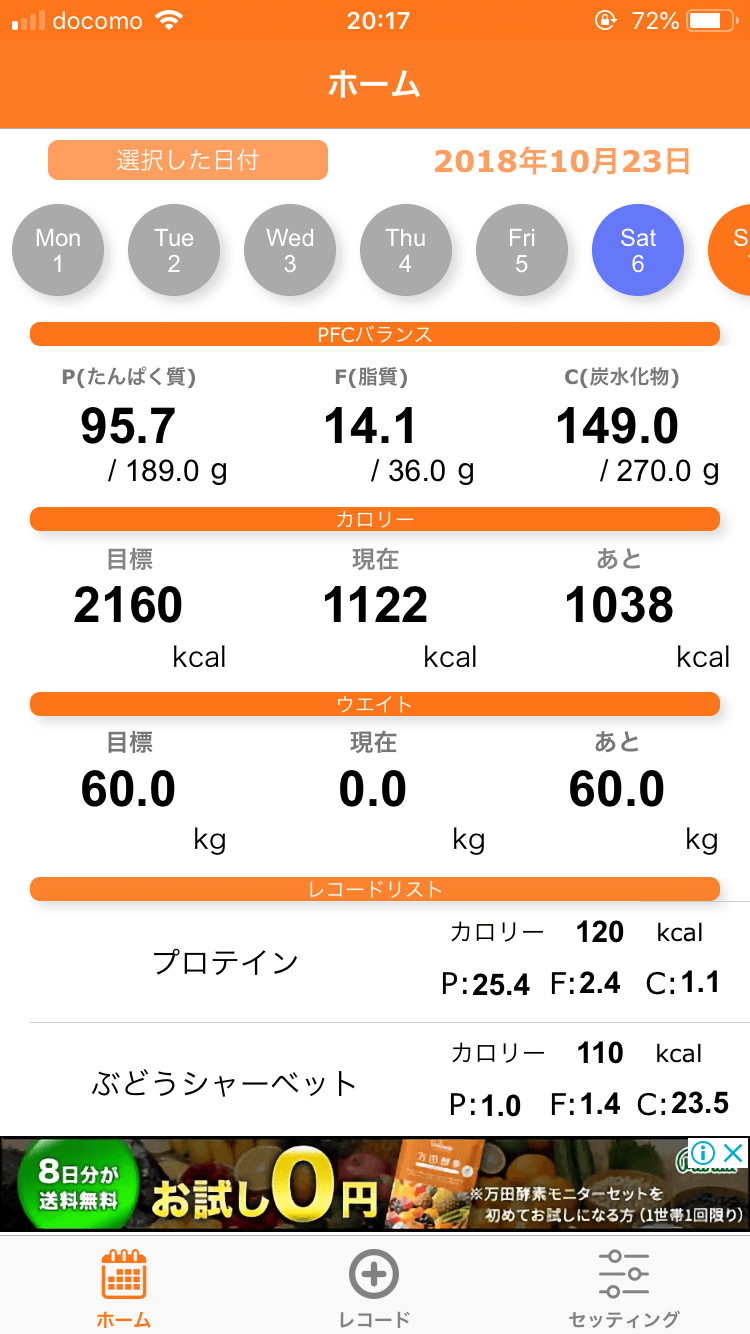Close the ad banner with the X
The image size is (750, 1334).
(733, 1153)
